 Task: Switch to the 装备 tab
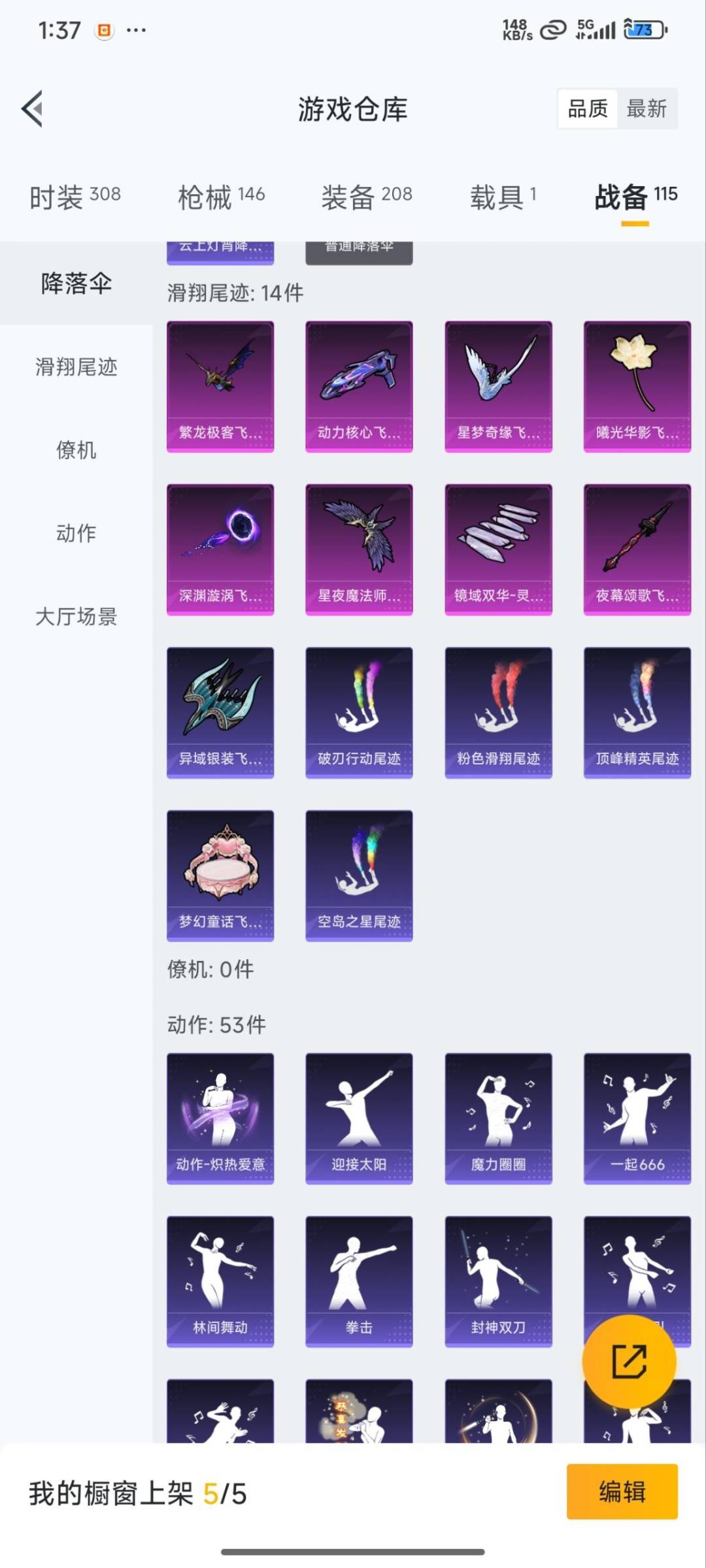click(x=366, y=197)
